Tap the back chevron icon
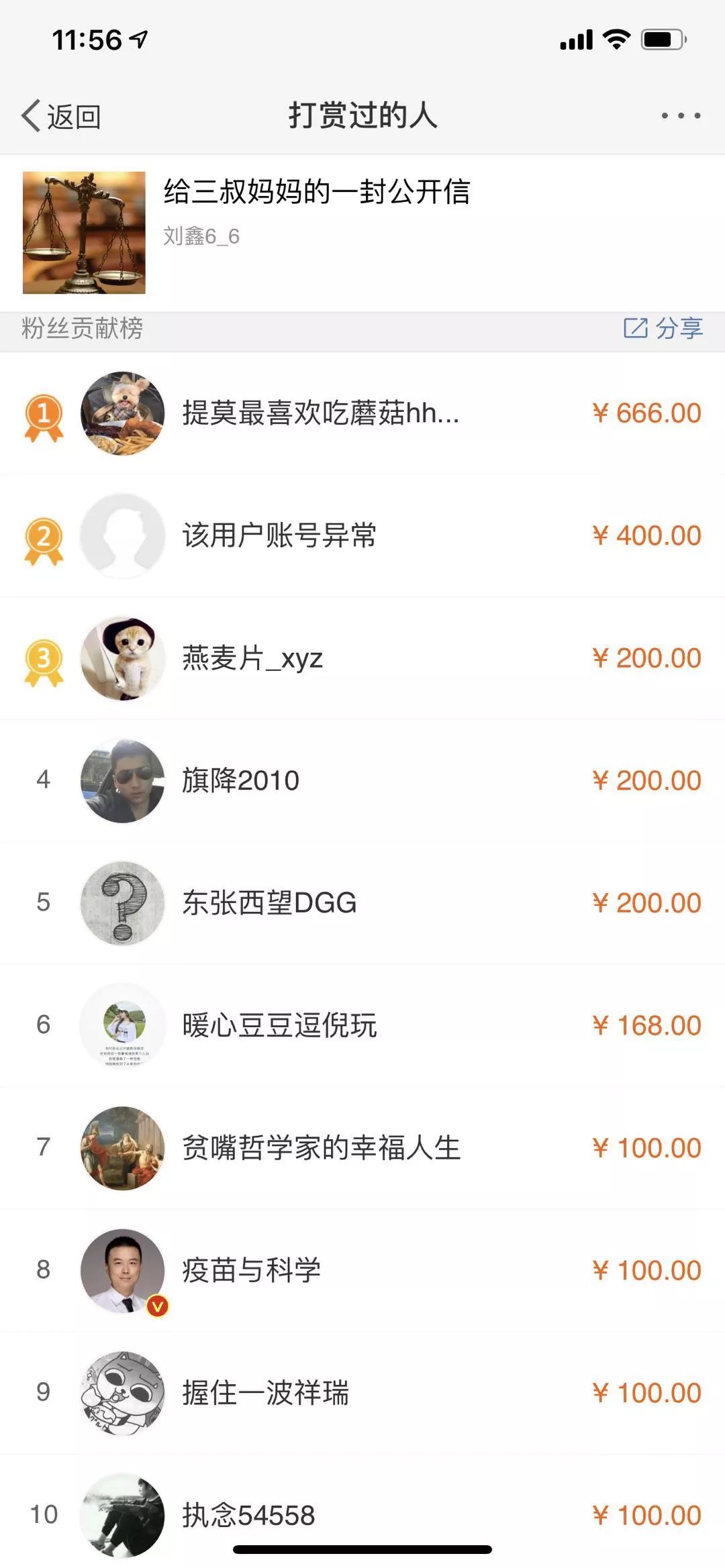The height and width of the screenshot is (1568, 725). point(30,114)
